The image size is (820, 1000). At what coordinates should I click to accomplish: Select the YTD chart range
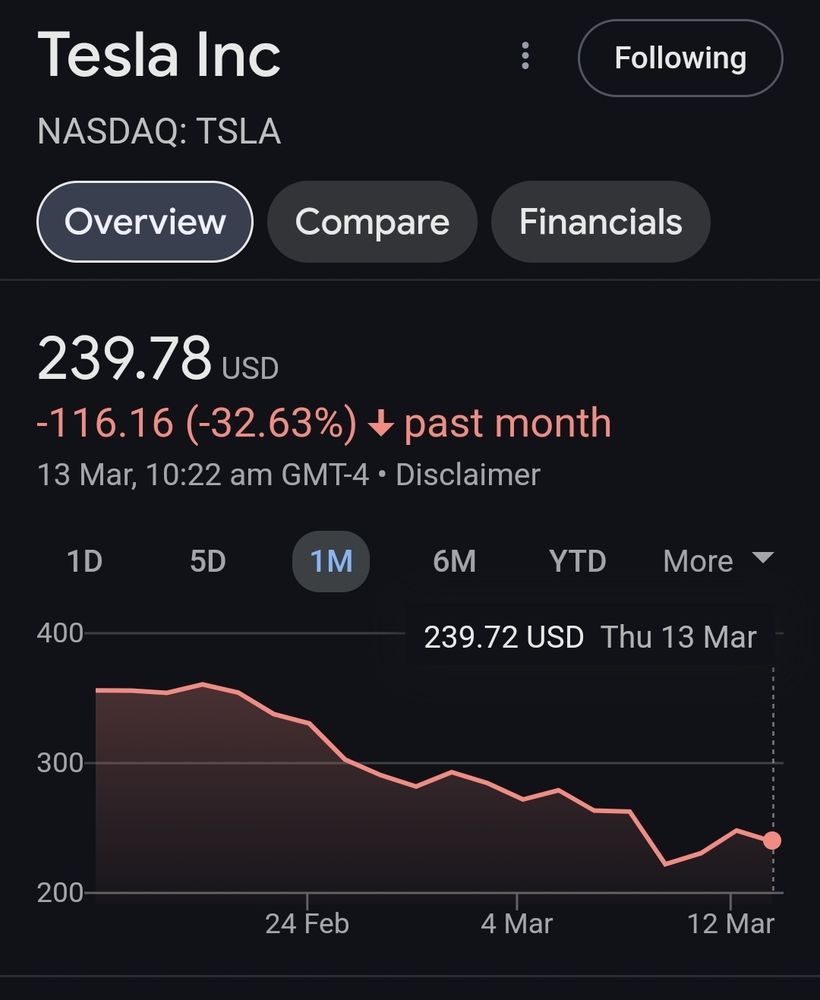point(577,561)
